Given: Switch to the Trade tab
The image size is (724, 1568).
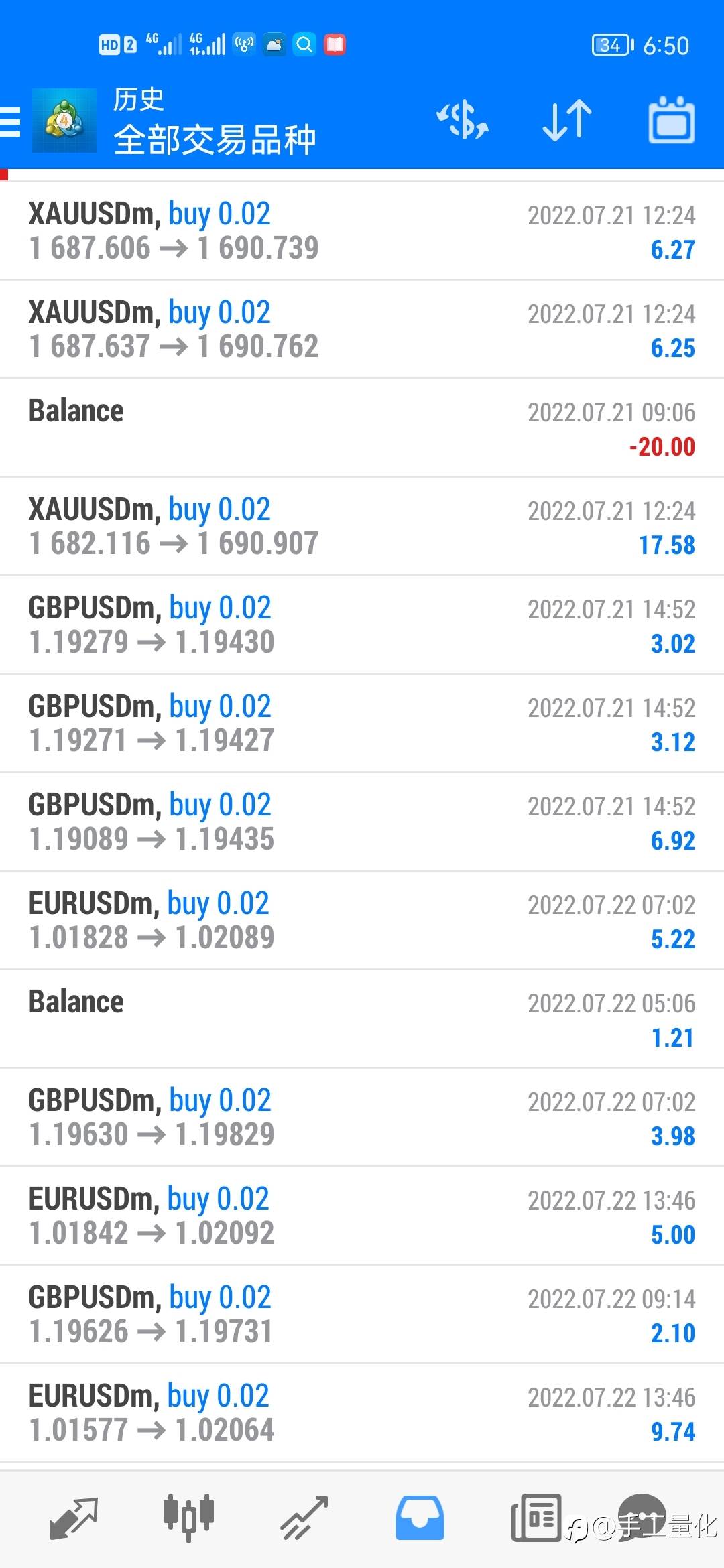Looking at the screenshot, I should tap(304, 1518).
